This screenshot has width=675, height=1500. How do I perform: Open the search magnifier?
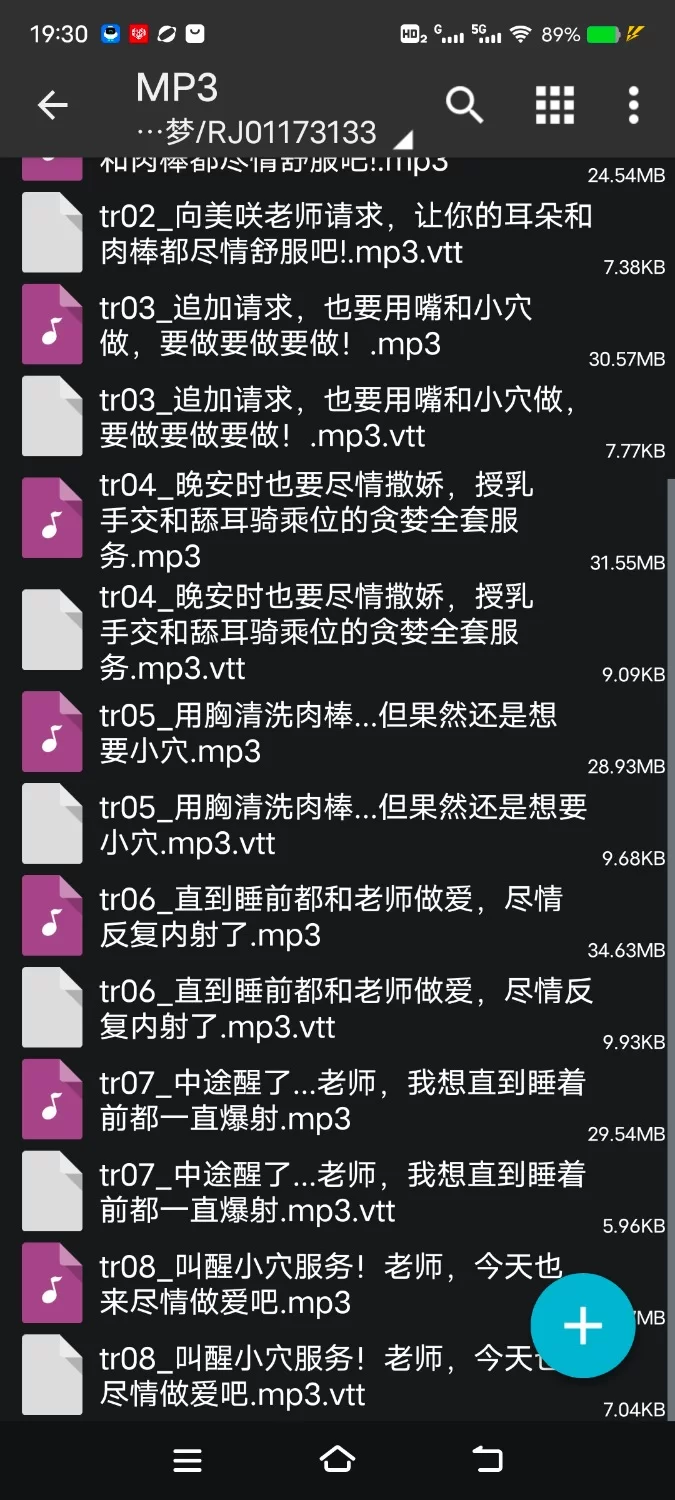[x=464, y=105]
